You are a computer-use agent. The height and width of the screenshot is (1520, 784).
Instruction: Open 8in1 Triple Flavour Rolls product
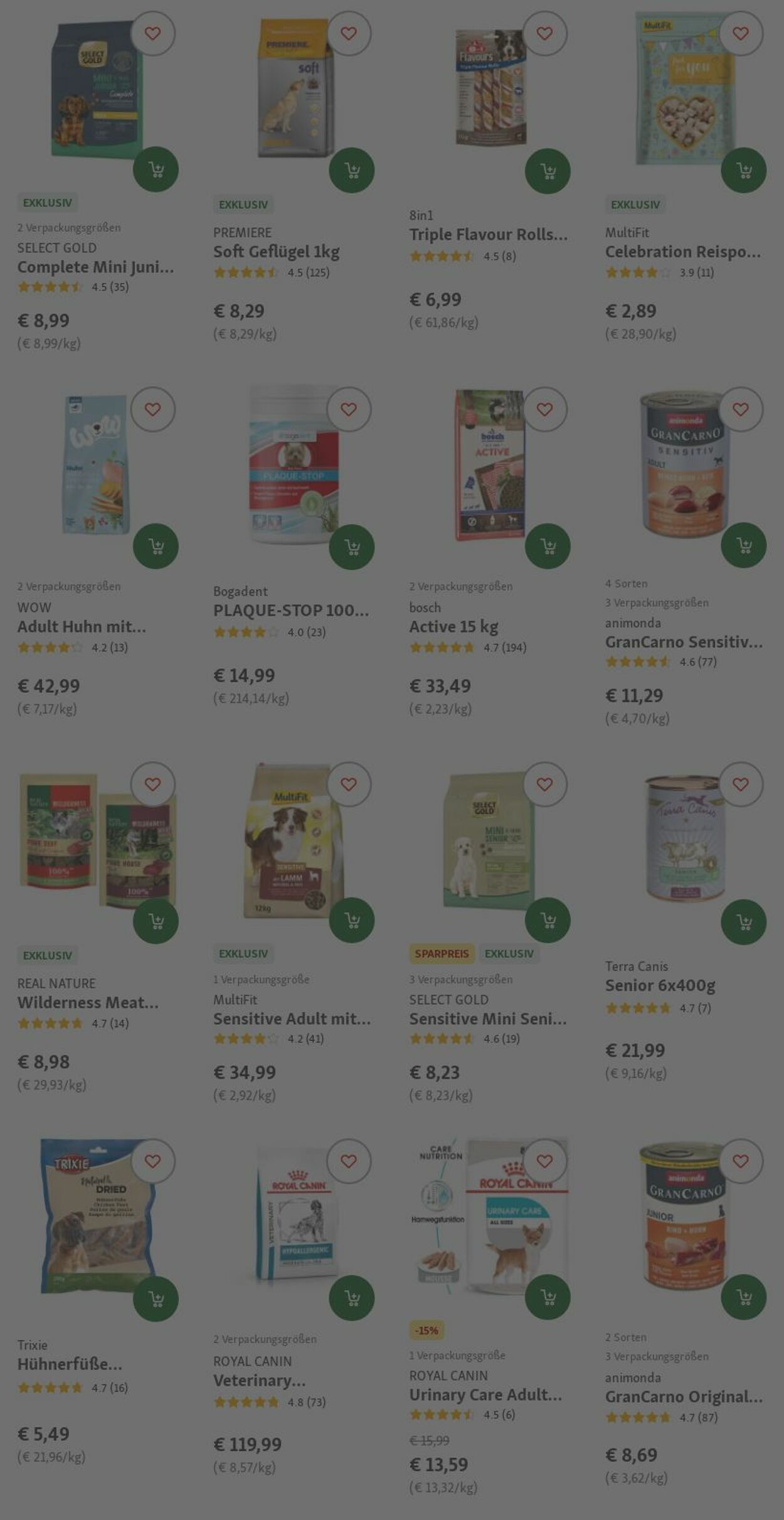click(x=488, y=235)
